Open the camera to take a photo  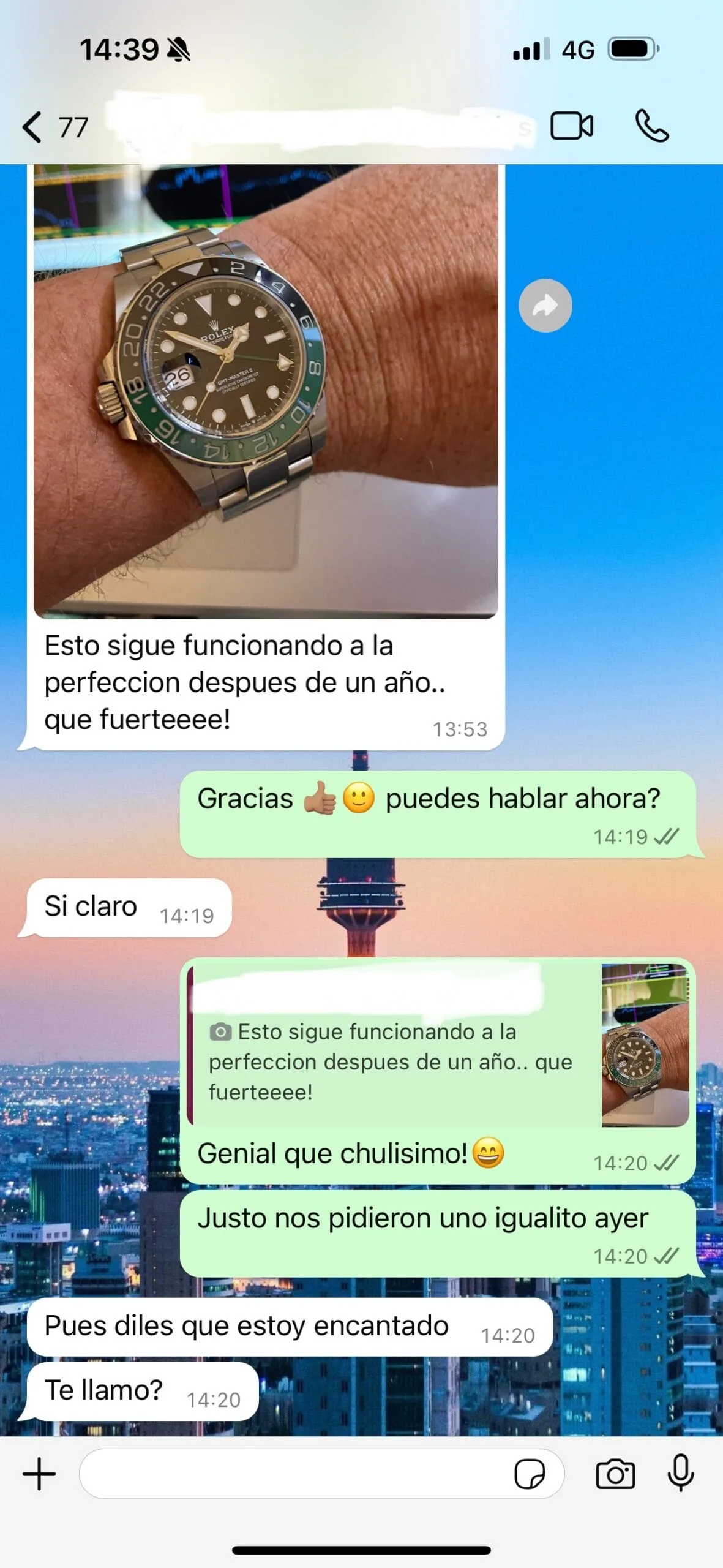[x=615, y=1474]
